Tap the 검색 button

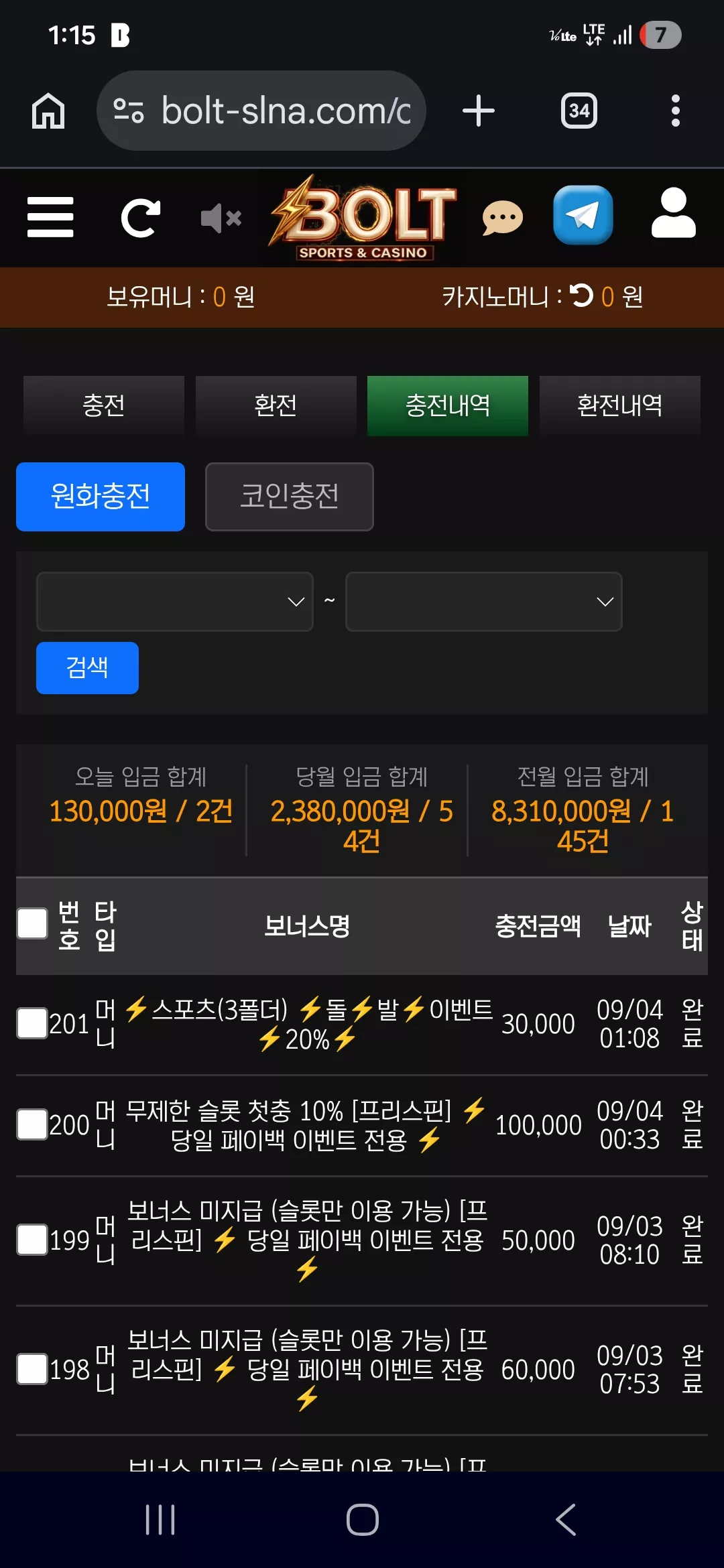87,668
